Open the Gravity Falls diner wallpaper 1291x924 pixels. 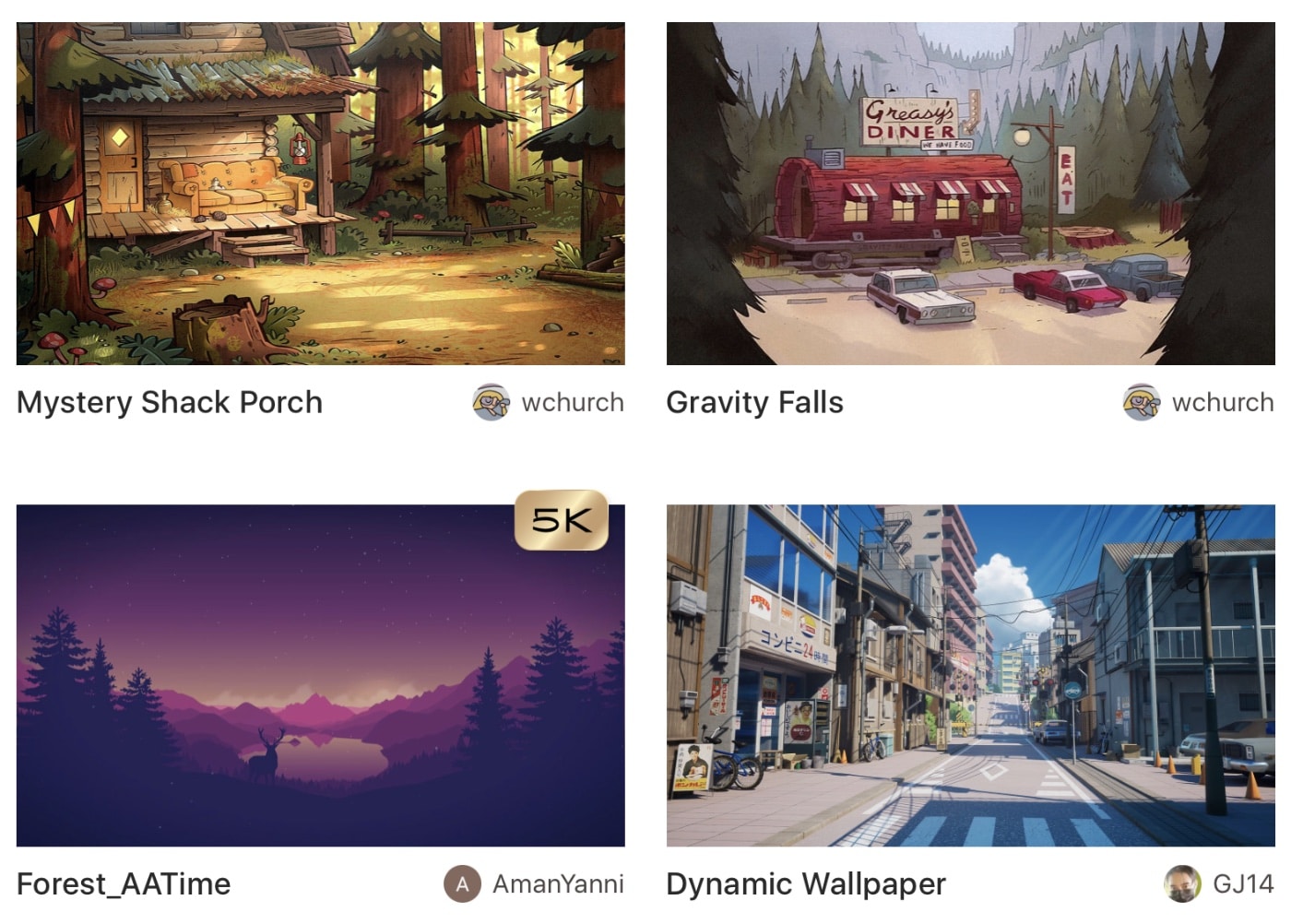click(x=970, y=194)
